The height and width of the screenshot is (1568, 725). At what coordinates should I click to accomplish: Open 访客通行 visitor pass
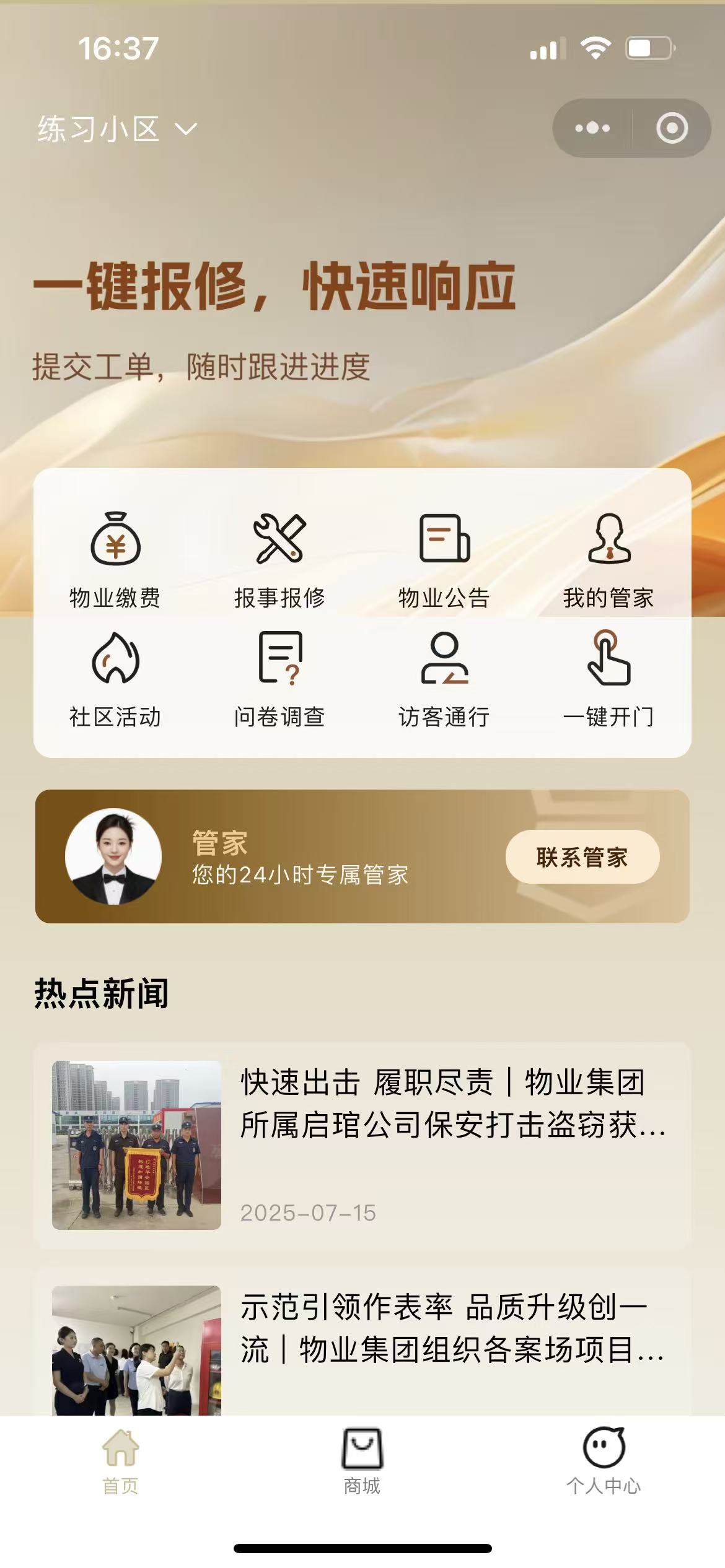click(444, 678)
